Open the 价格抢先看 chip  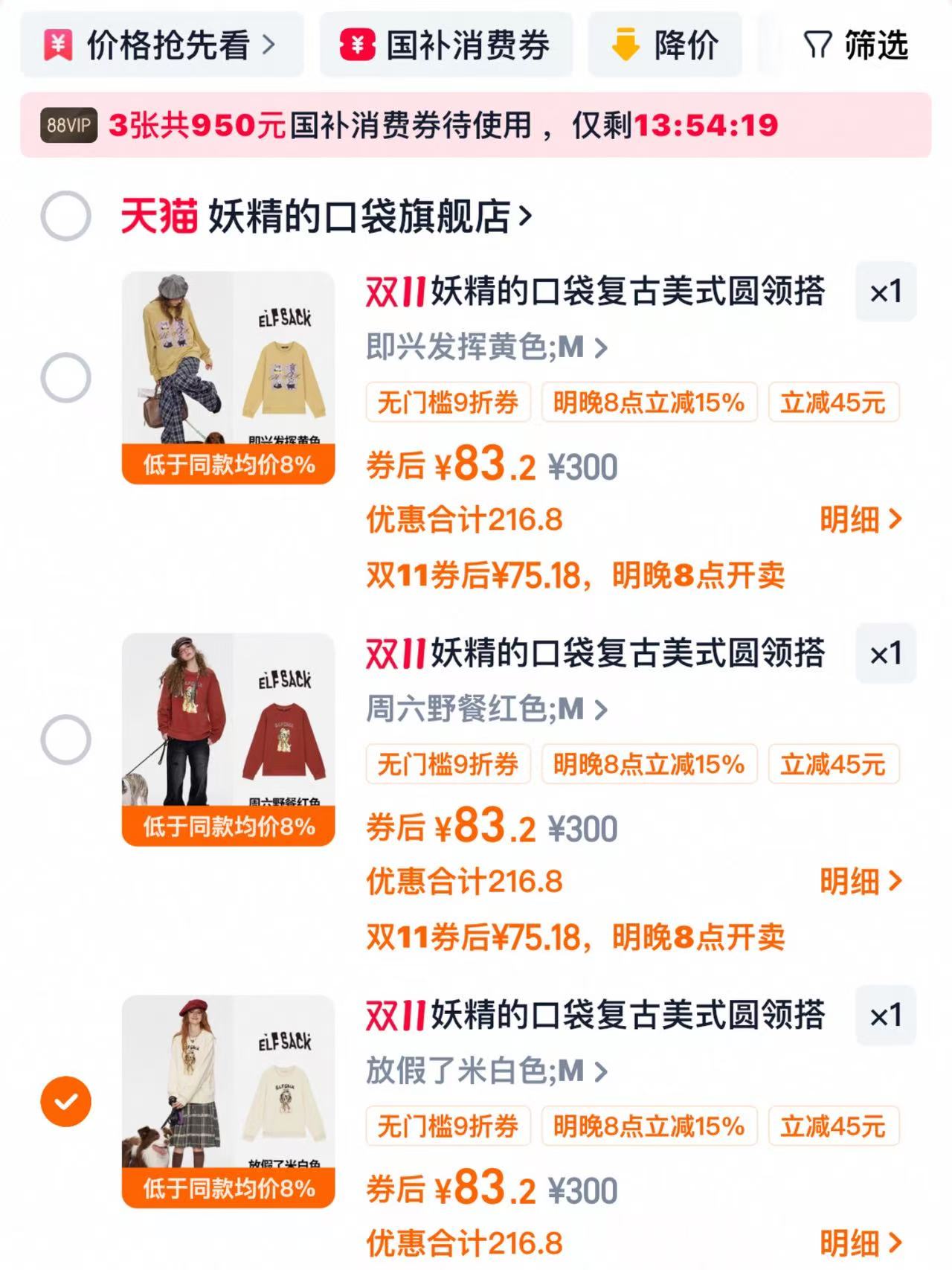click(x=161, y=45)
